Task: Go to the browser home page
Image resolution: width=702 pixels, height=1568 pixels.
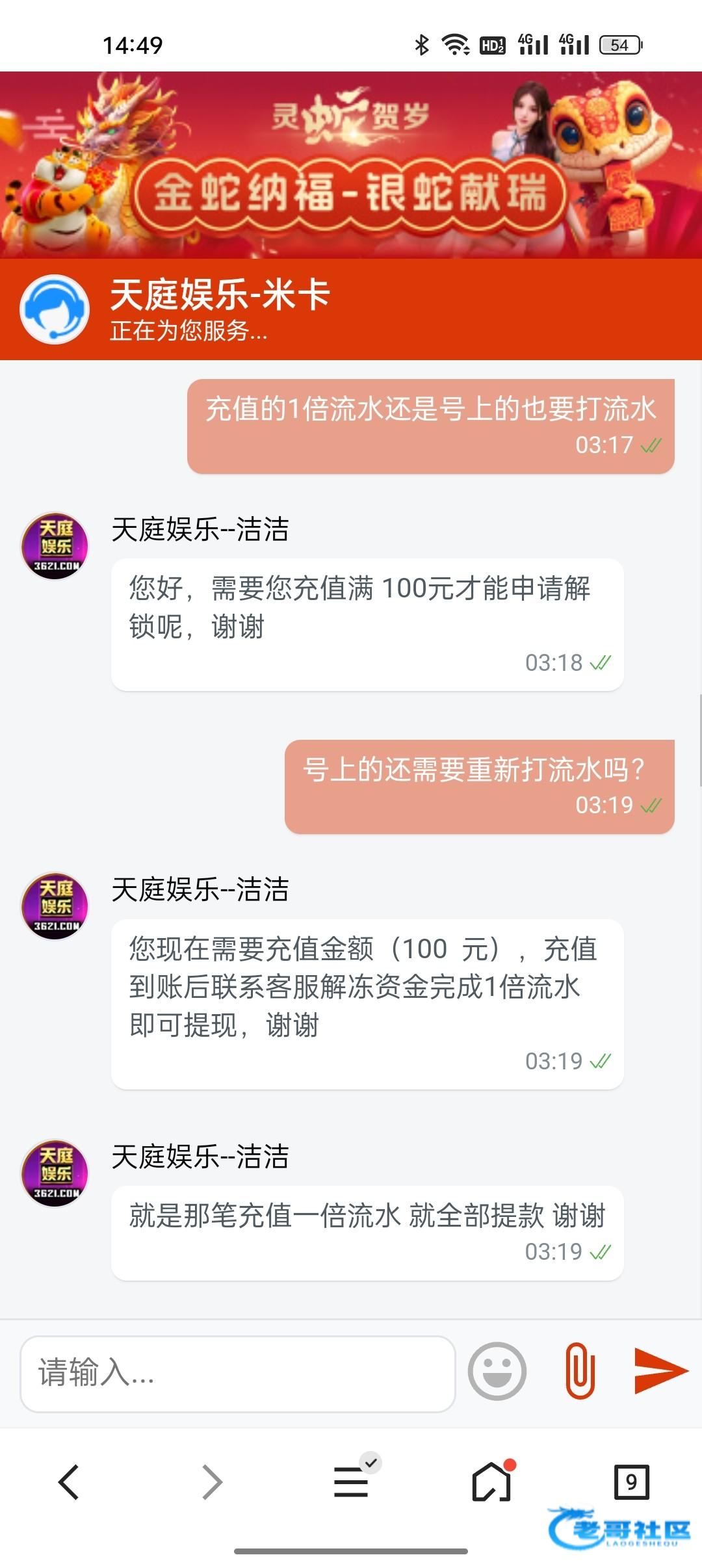Action: pyautogui.click(x=491, y=1482)
